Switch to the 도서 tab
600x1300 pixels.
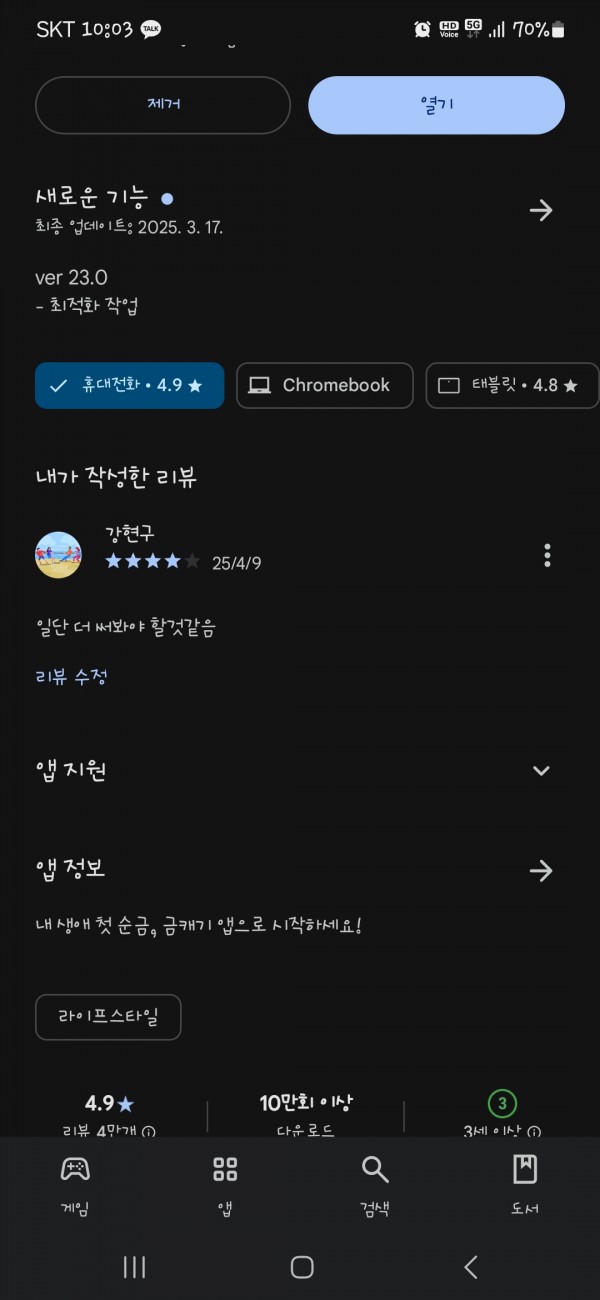[525, 1185]
